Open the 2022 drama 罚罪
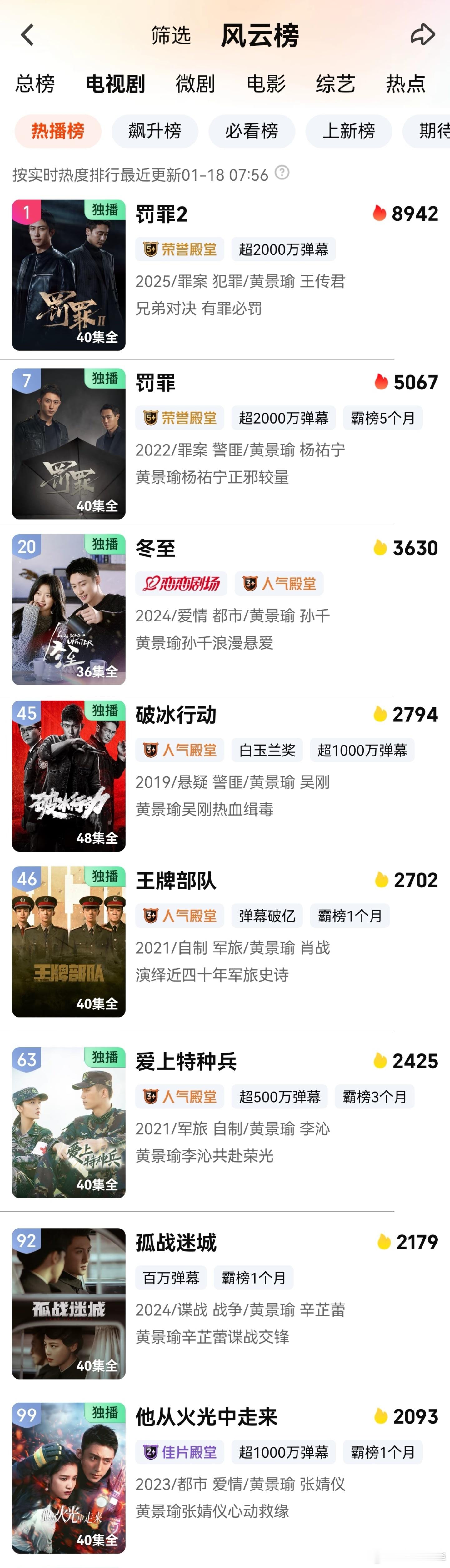 [x=156, y=384]
